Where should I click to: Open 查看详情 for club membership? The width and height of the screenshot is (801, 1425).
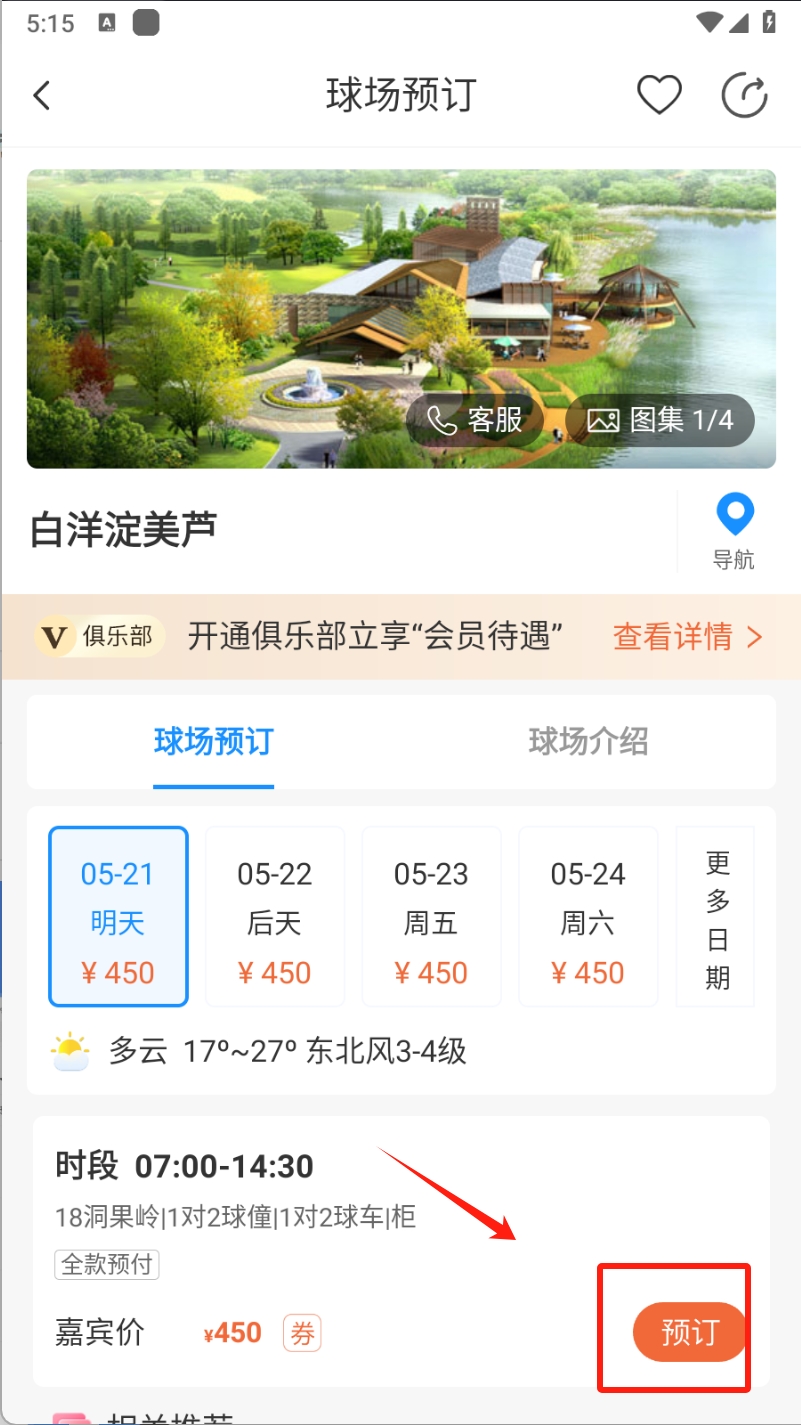pos(687,637)
